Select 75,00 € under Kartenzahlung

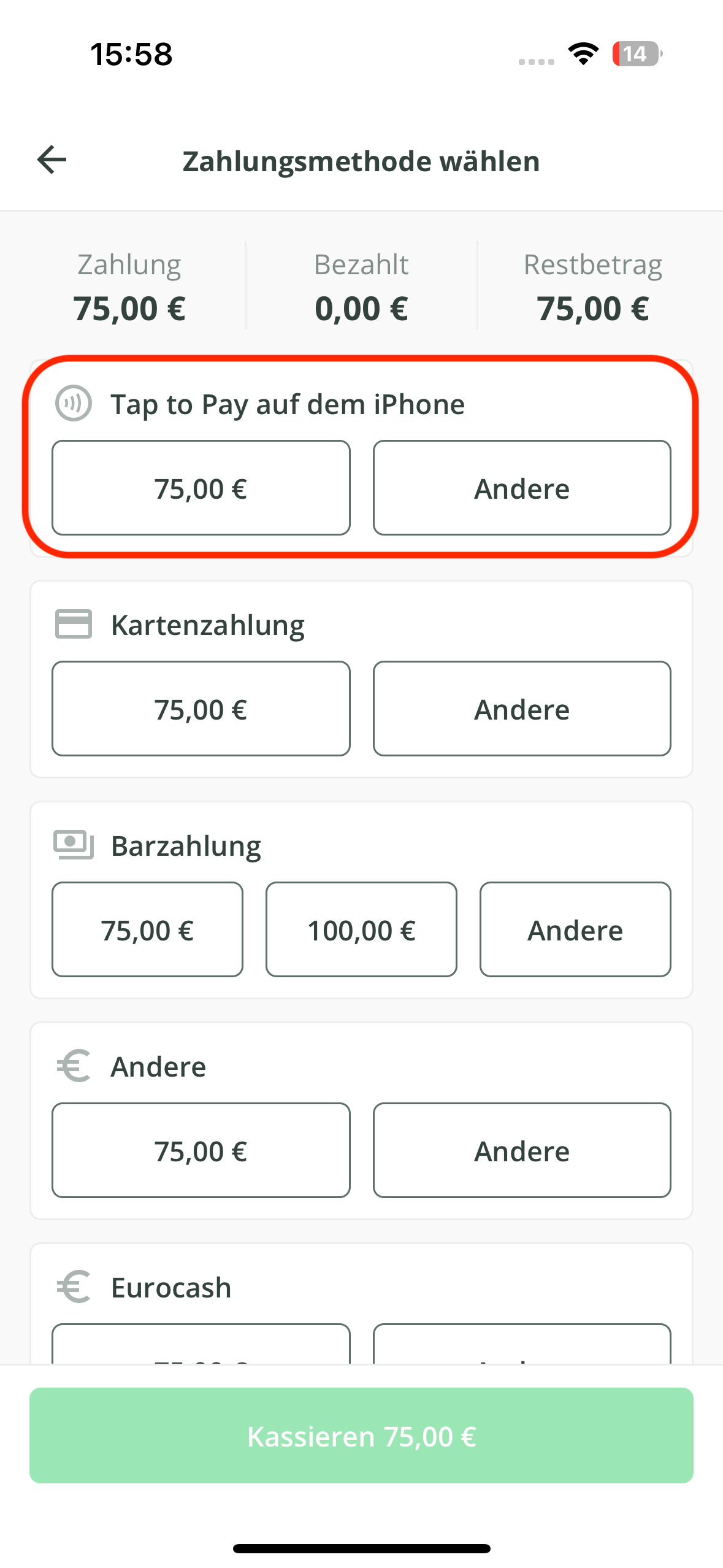click(201, 709)
